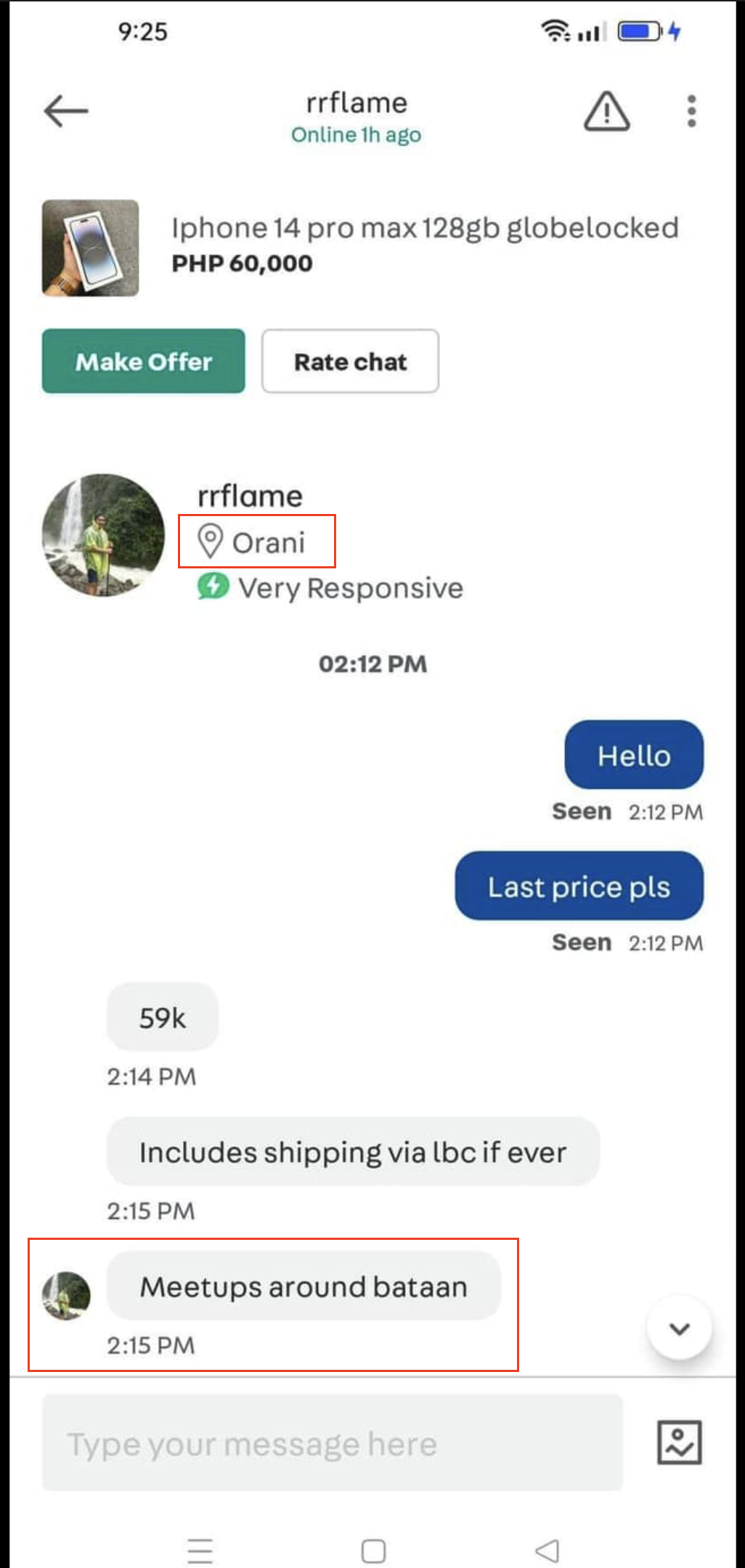The width and height of the screenshot is (745, 1568).
Task: Open recent apps from navigation bar
Action: [x=200, y=1551]
